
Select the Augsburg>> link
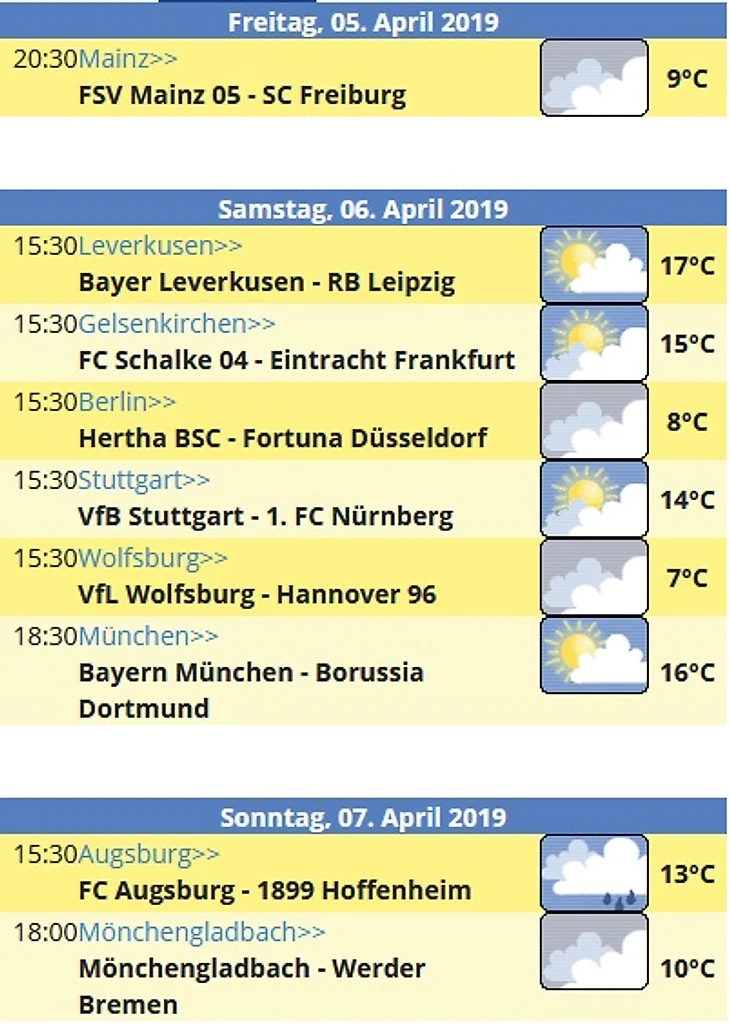[x=149, y=854]
